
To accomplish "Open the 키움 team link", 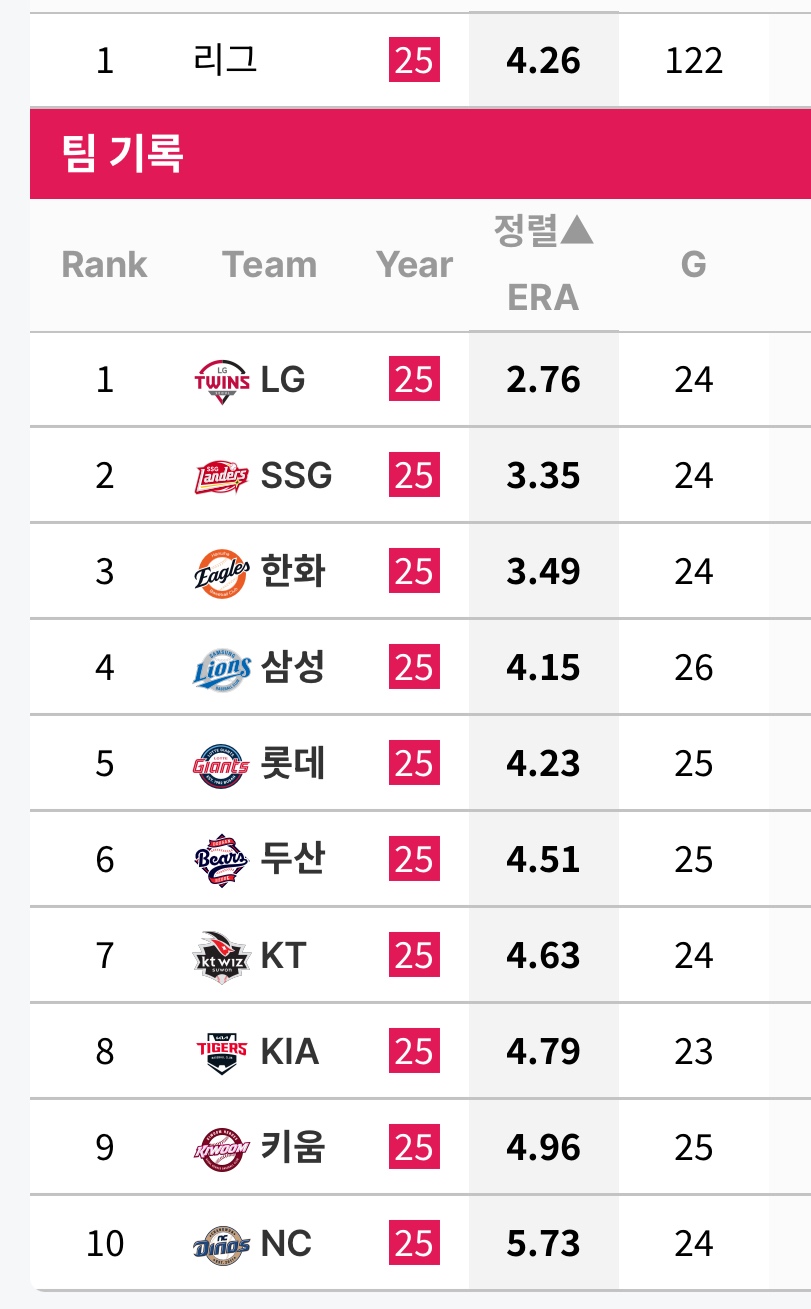I will pyautogui.click(x=292, y=1147).
